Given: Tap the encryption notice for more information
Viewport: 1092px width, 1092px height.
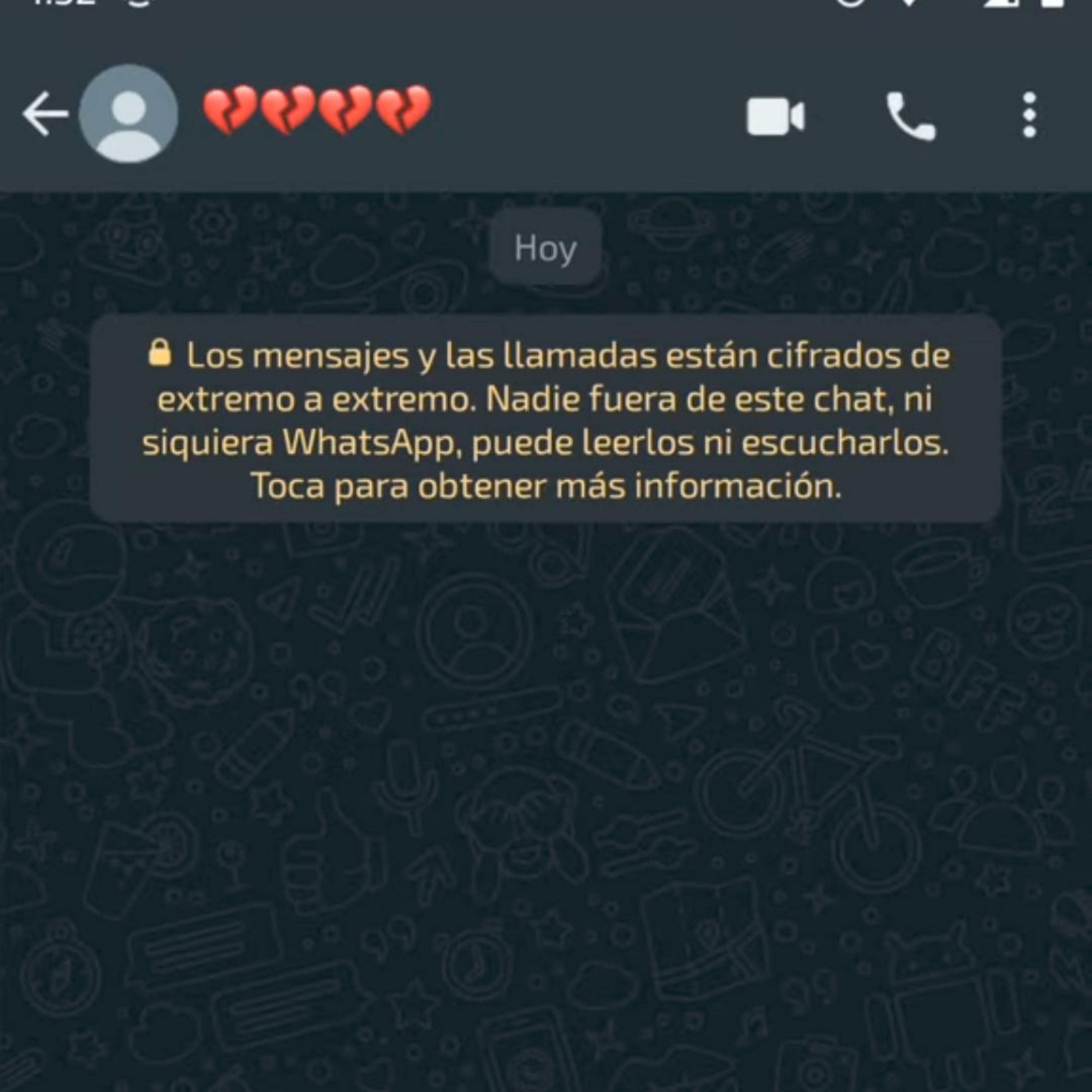Looking at the screenshot, I should click(x=545, y=419).
